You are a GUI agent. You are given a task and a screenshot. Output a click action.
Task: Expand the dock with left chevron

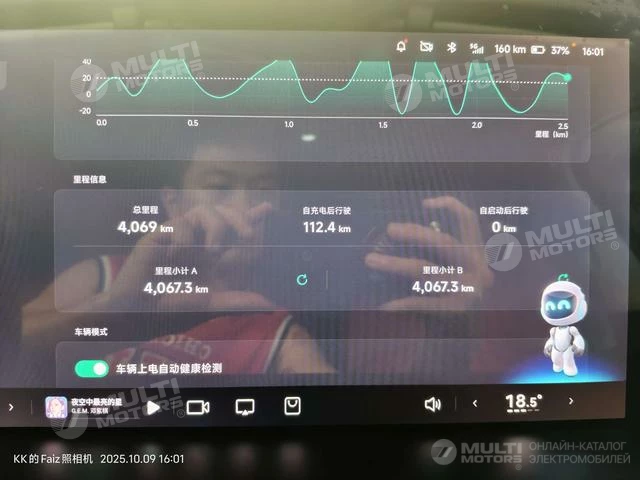tap(11, 408)
